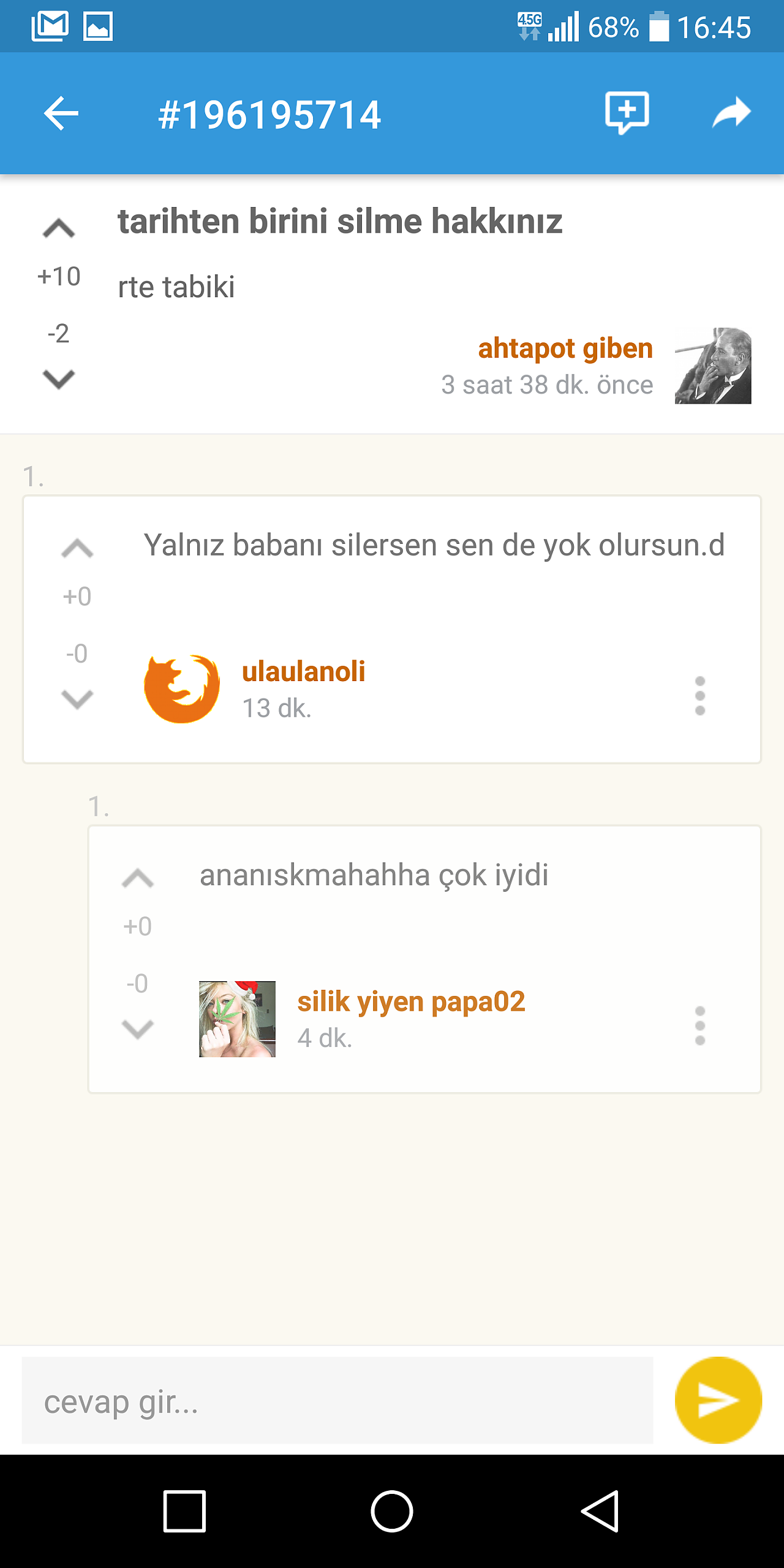Go back using the app bar arrow
784x1568 pixels.
[61, 113]
